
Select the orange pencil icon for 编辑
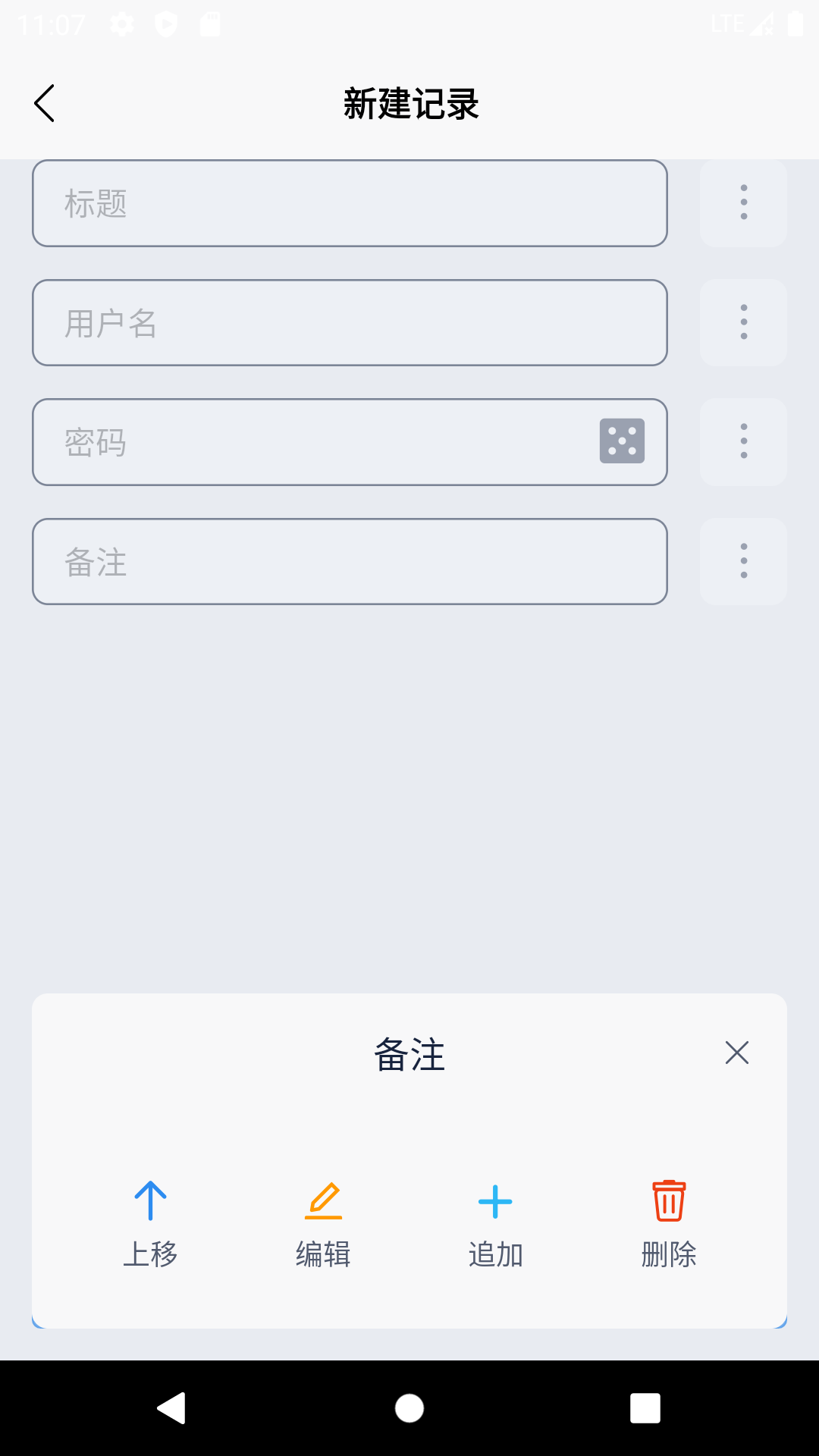pos(322,1202)
